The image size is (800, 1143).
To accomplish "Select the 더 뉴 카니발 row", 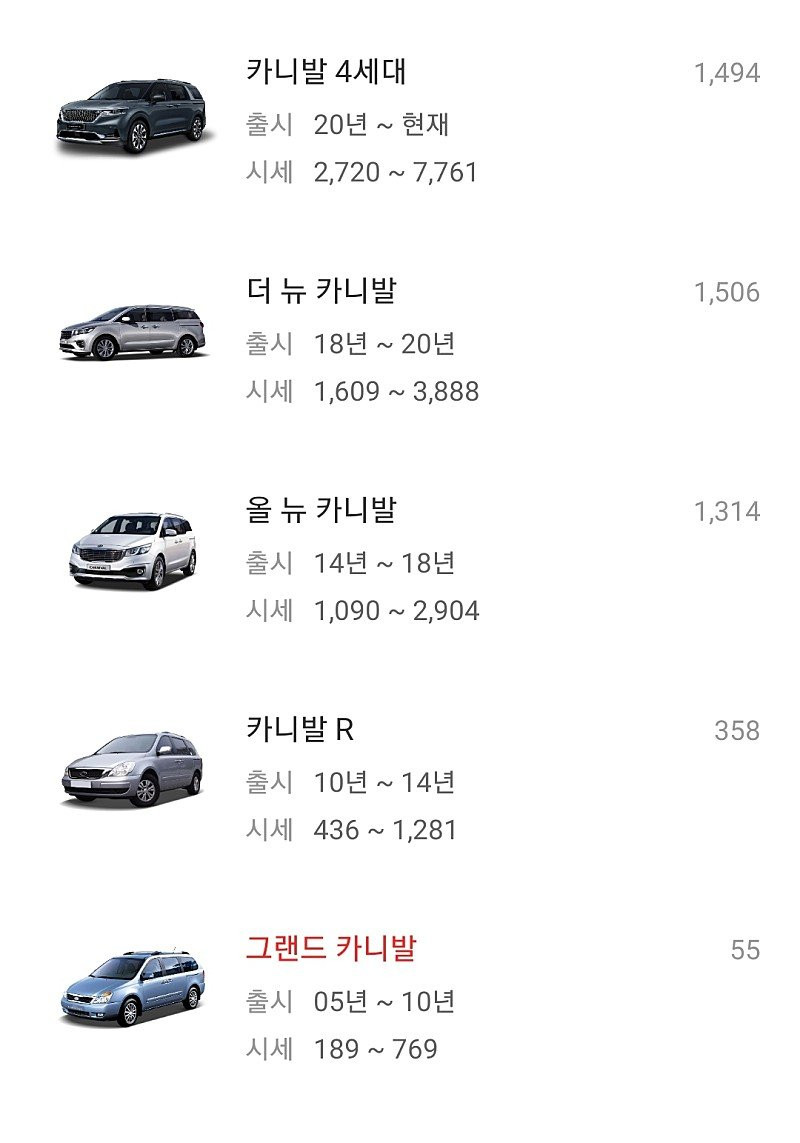I will [x=321, y=292].
